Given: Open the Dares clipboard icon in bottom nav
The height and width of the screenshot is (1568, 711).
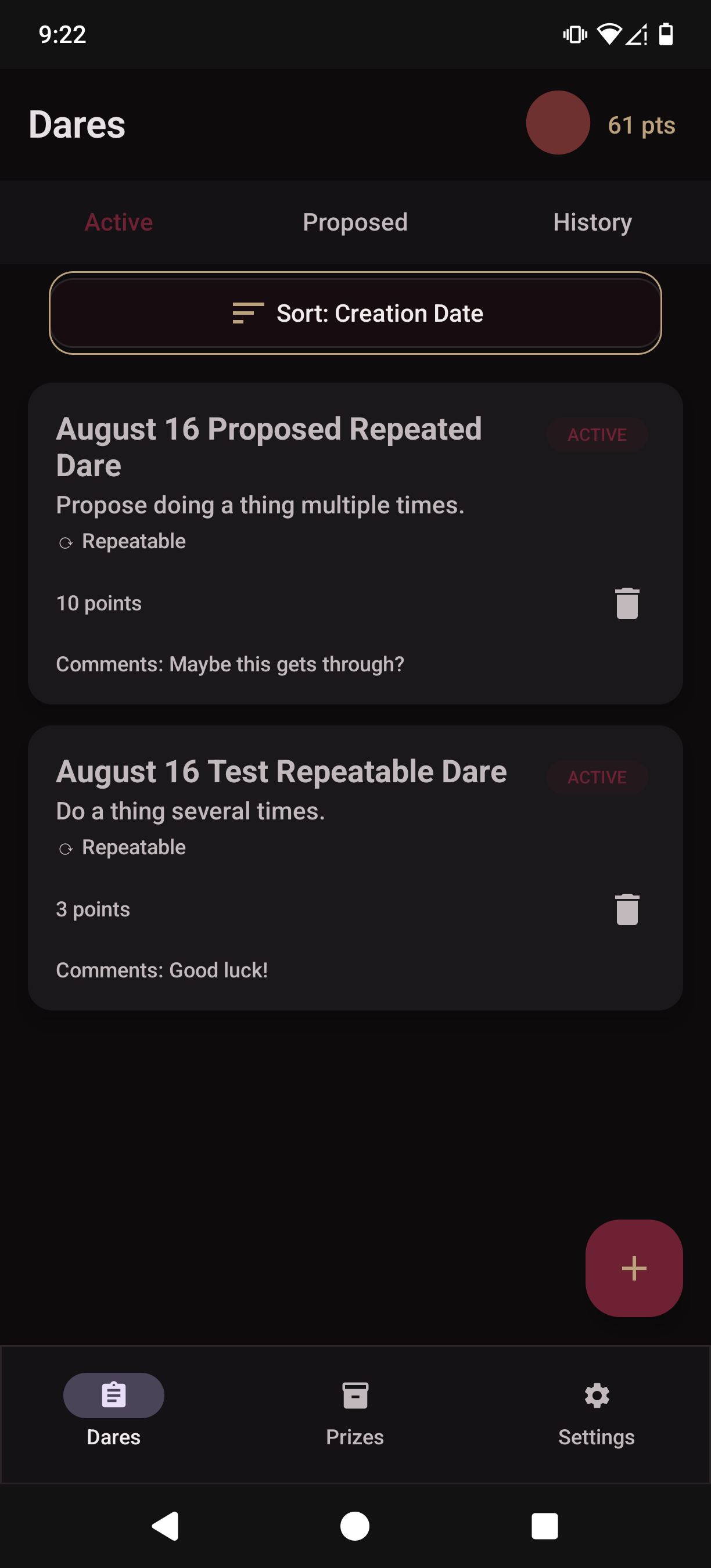Looking at the screenshot, I should click(x=113, y=1396).
